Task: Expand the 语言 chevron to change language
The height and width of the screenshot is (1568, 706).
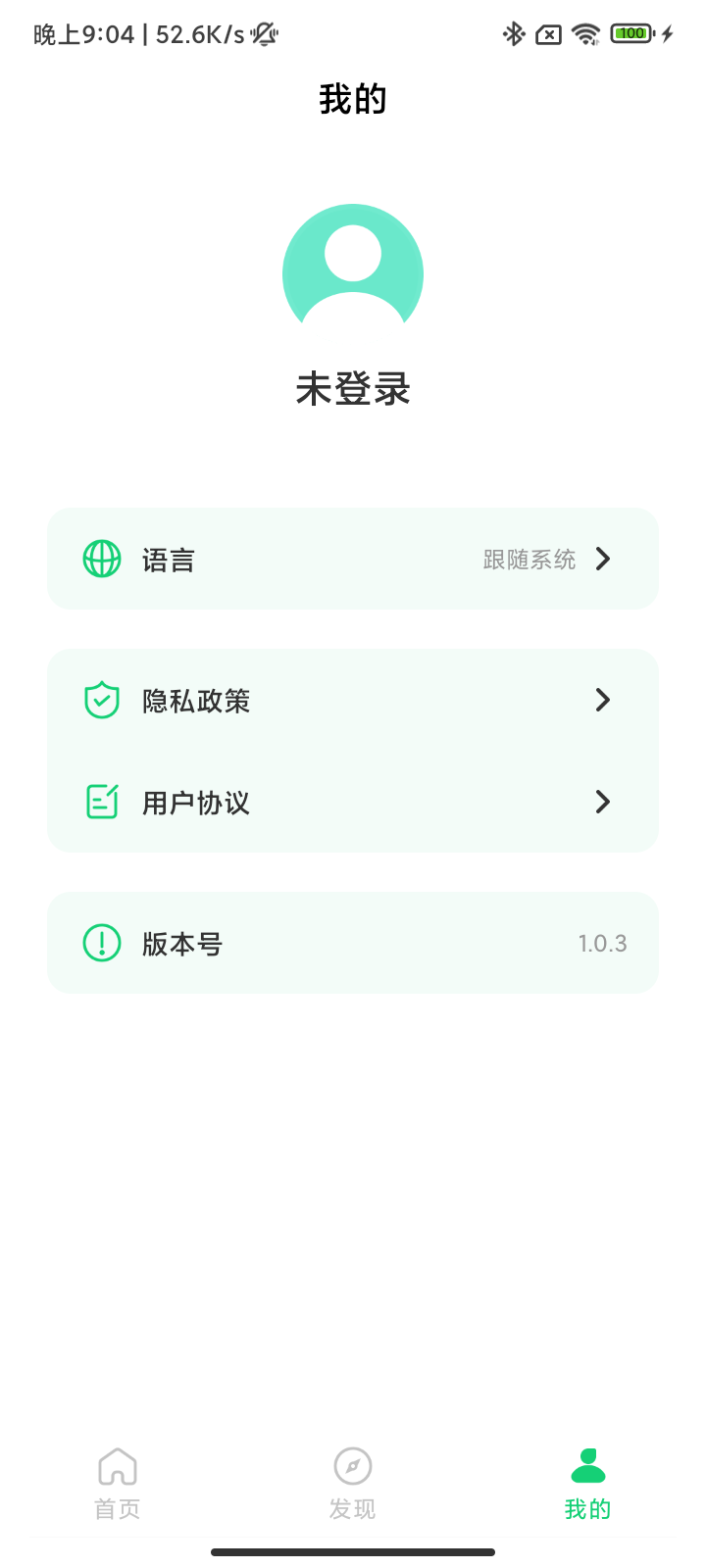Action: [x=604, y=559]
